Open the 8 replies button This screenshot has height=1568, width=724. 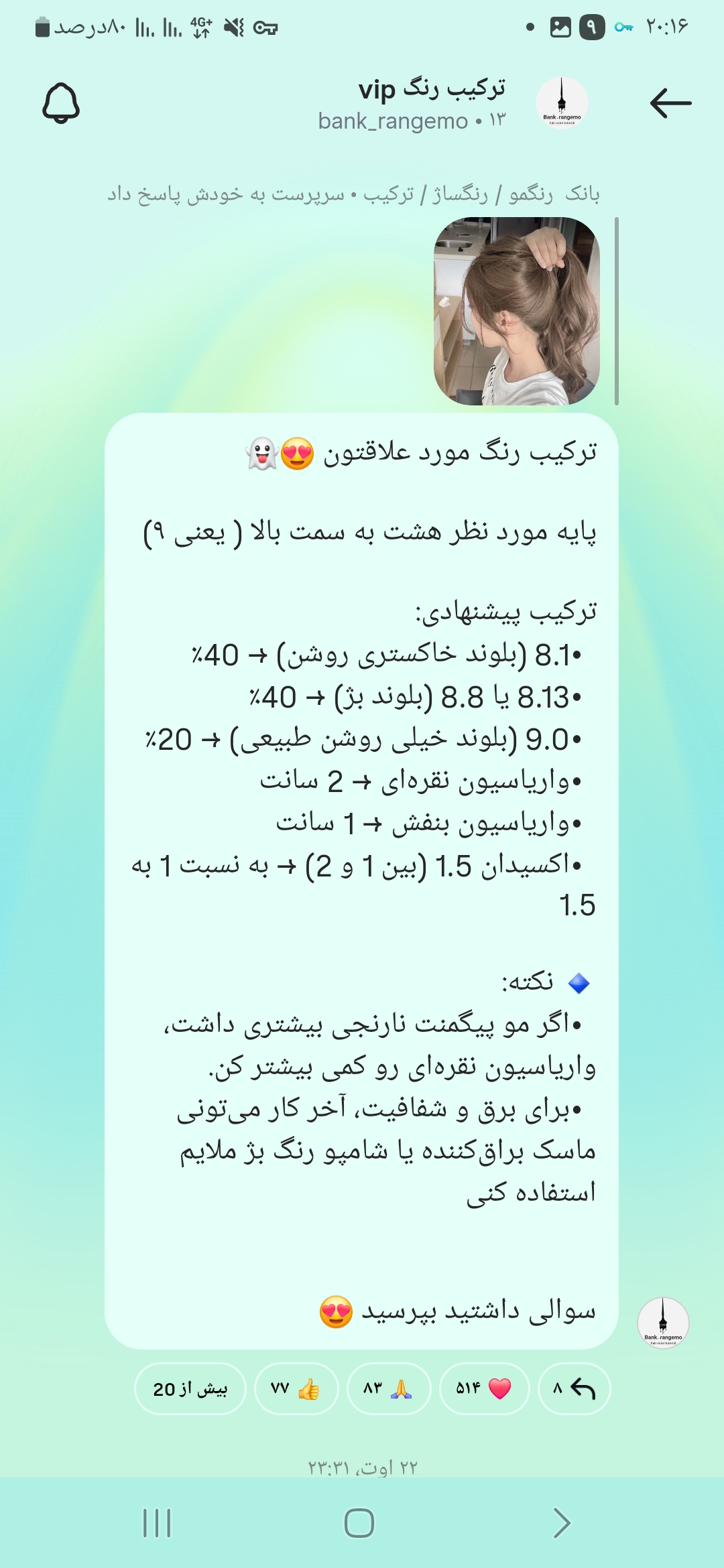pyautogui.click(x=574, y=1389)
